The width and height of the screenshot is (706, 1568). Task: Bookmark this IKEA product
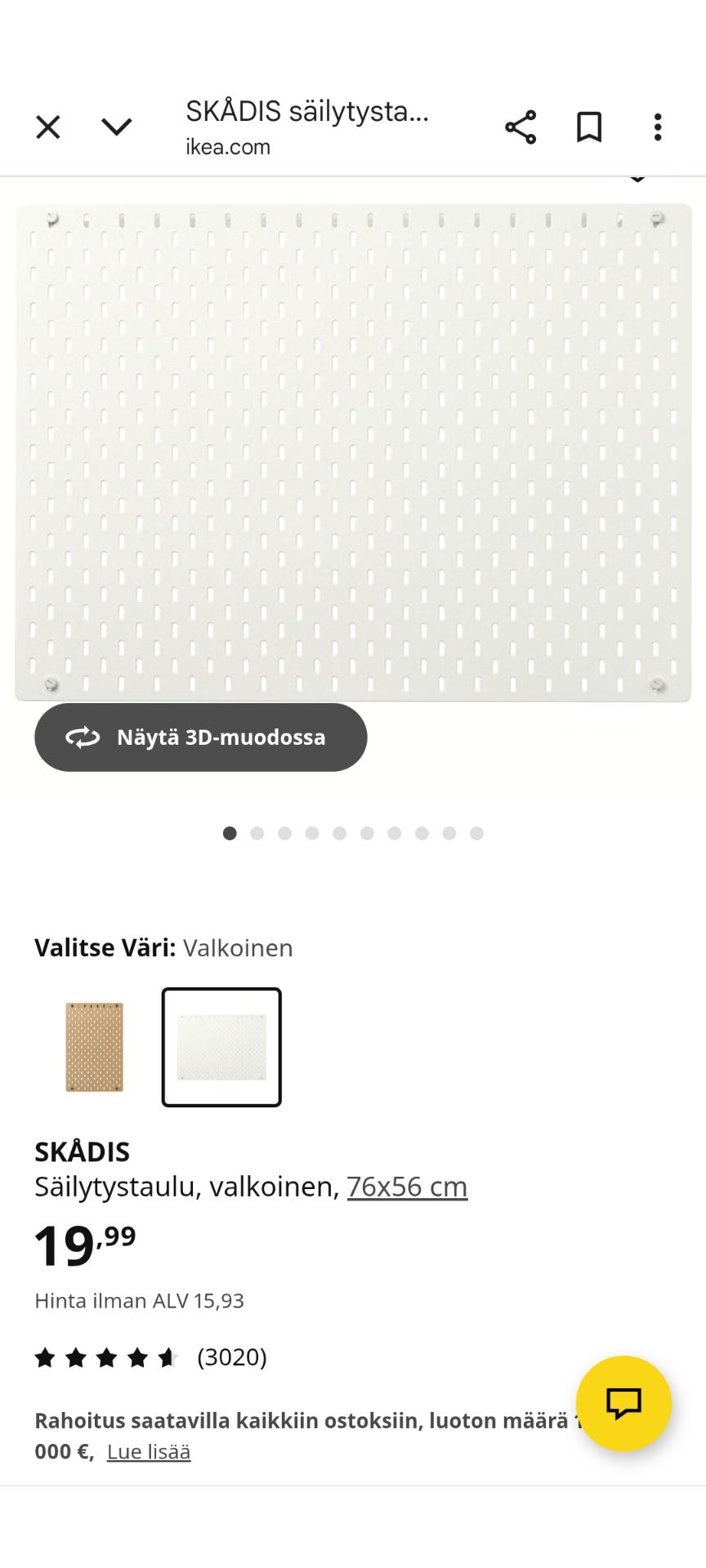588,127
